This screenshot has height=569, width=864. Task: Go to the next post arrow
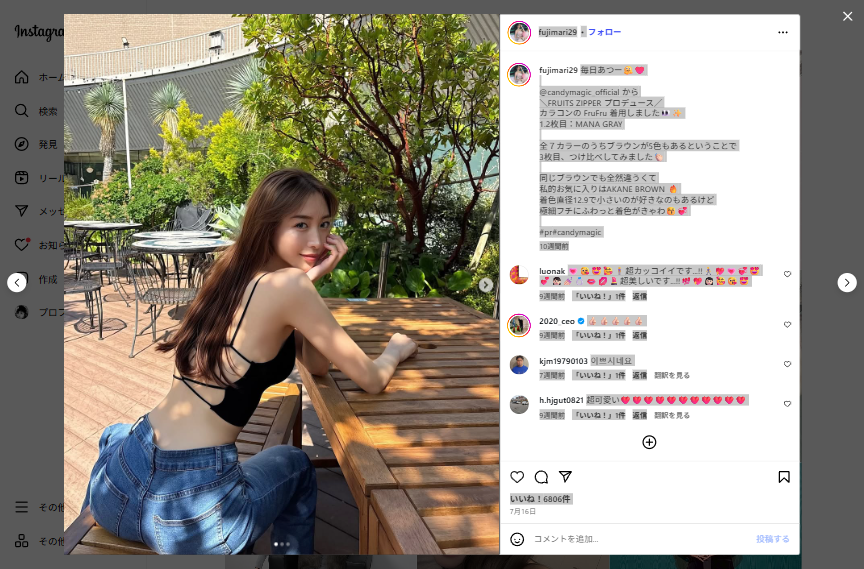(x=847, y=283)
